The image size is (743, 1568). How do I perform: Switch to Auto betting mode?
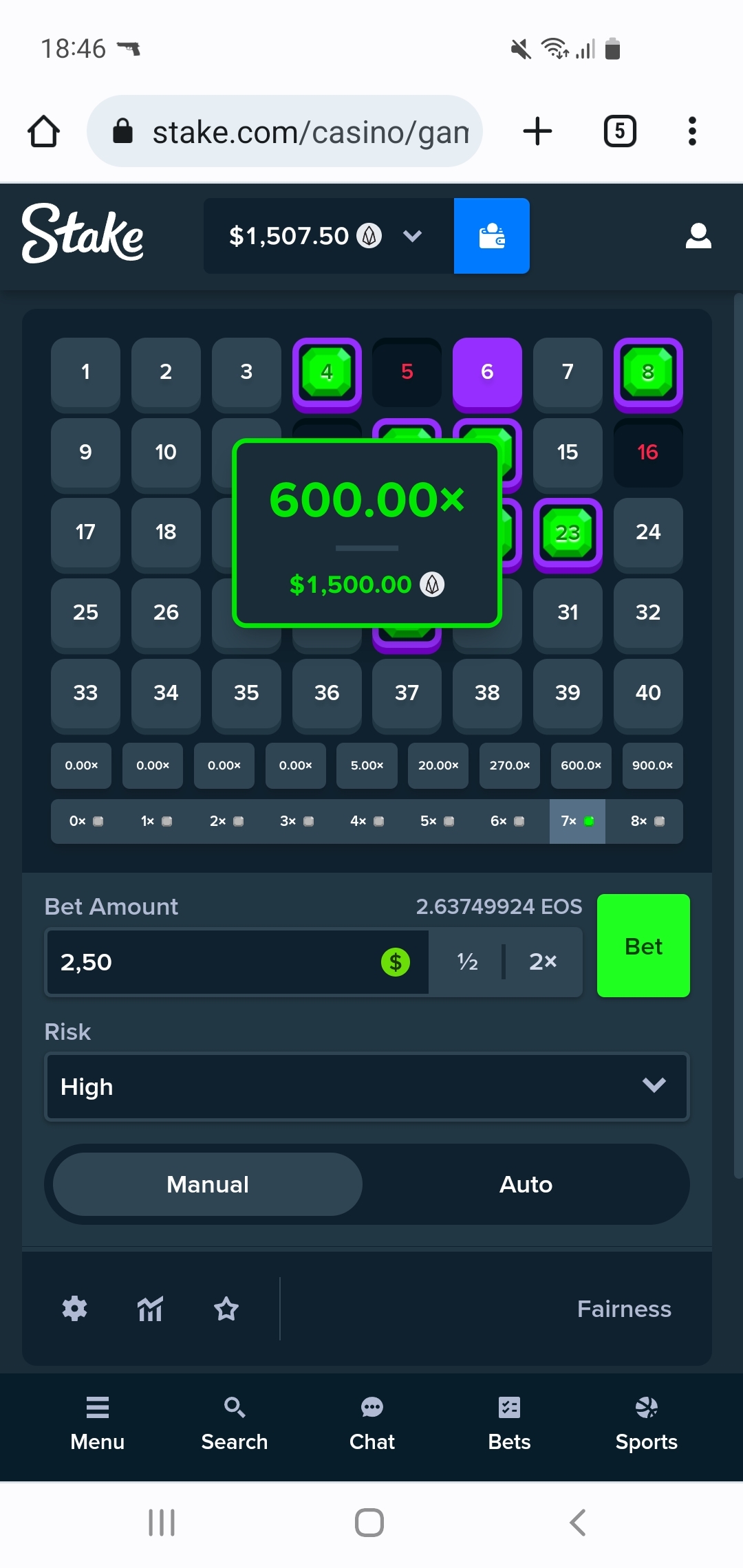click(x=526, y=1184)
